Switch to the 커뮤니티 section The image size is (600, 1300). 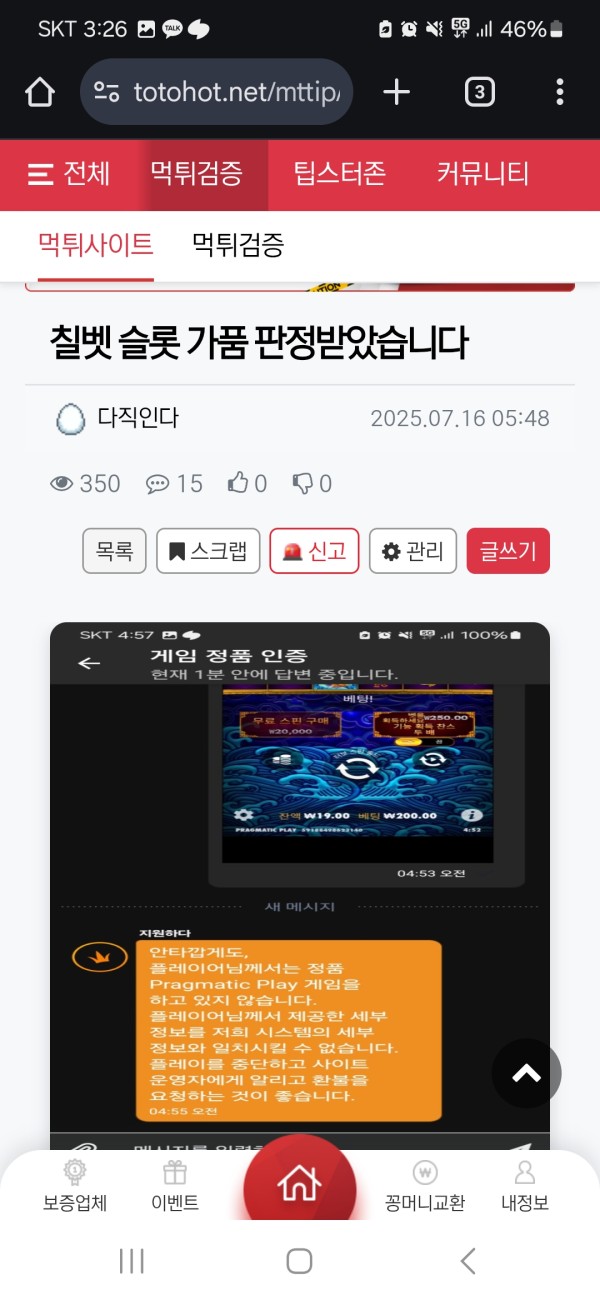(483, 174)
